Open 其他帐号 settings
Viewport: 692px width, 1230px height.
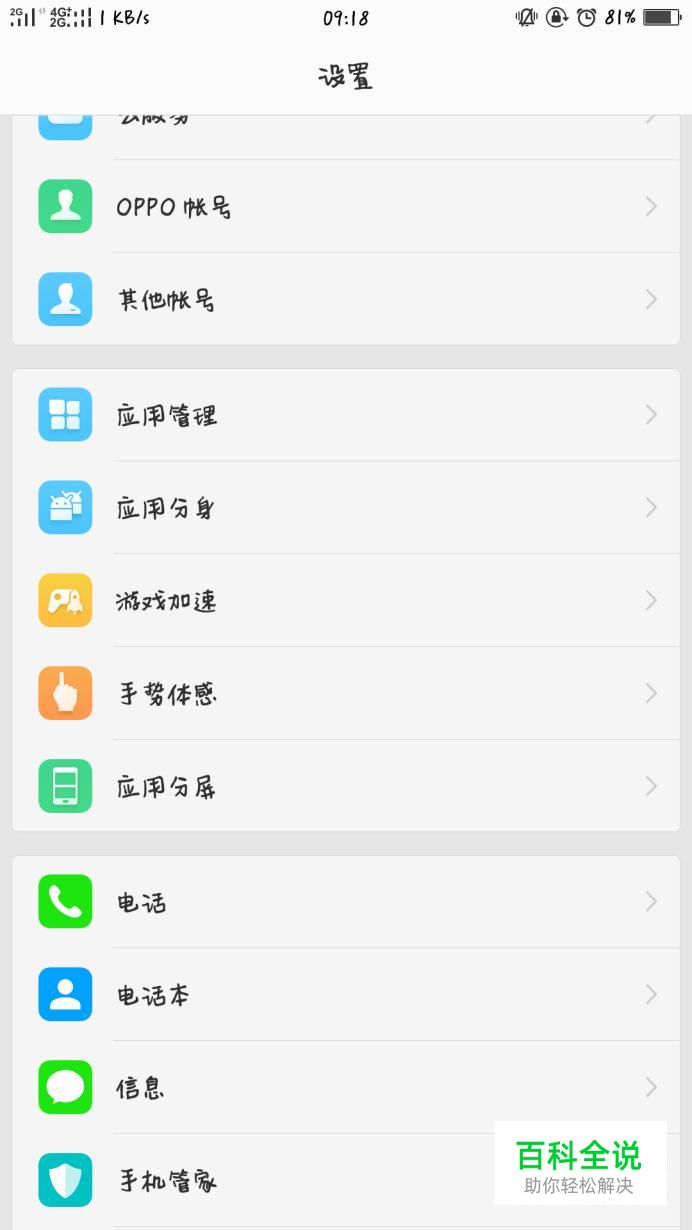[x=345, y=300]
